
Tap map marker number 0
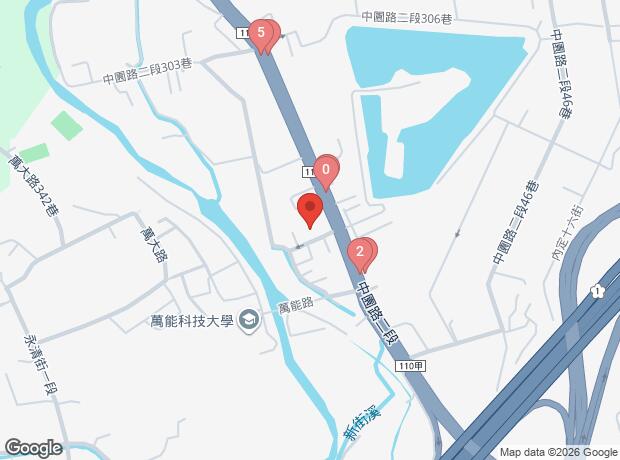325,170
